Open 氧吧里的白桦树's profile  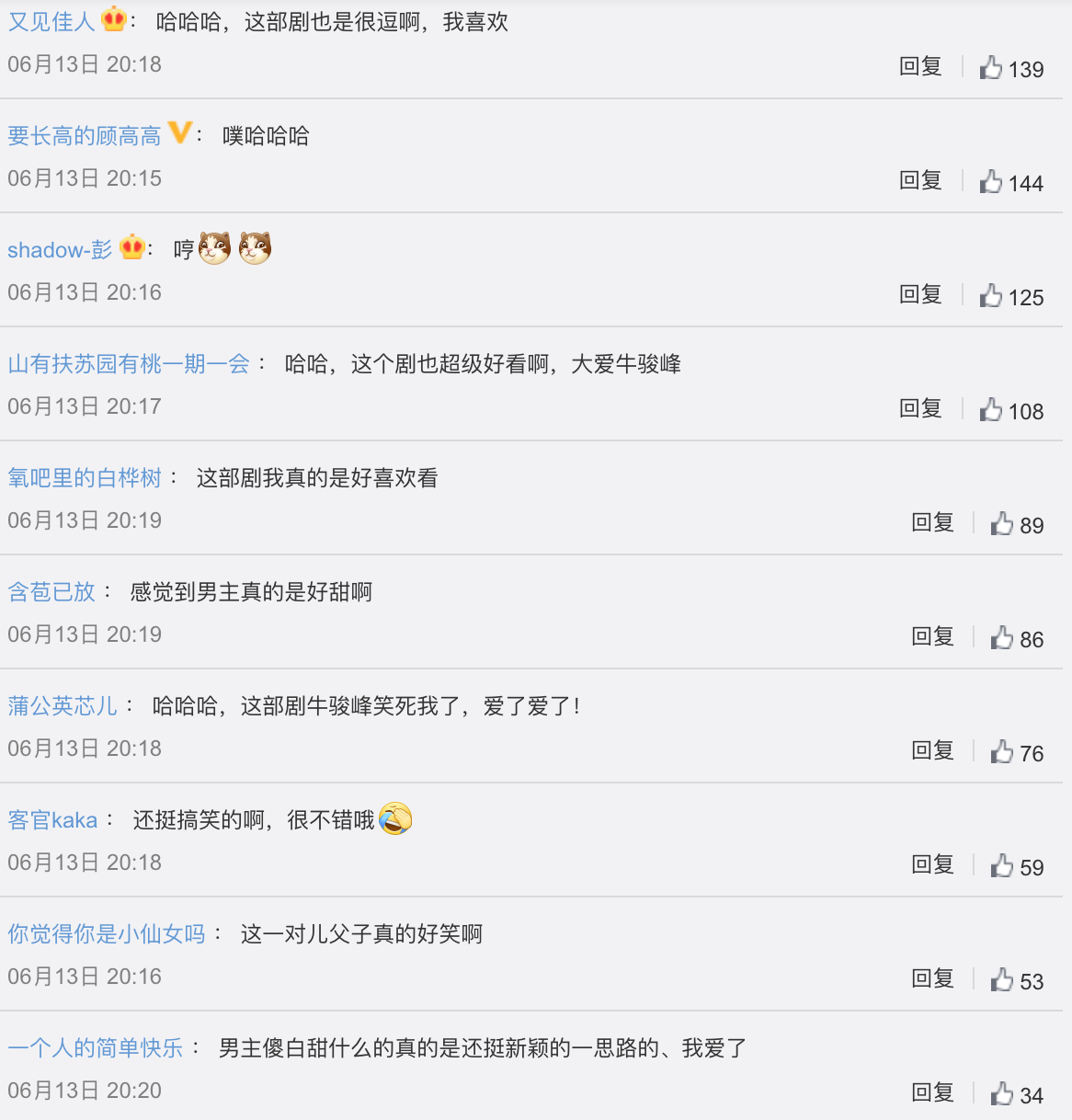click(85, 478)
